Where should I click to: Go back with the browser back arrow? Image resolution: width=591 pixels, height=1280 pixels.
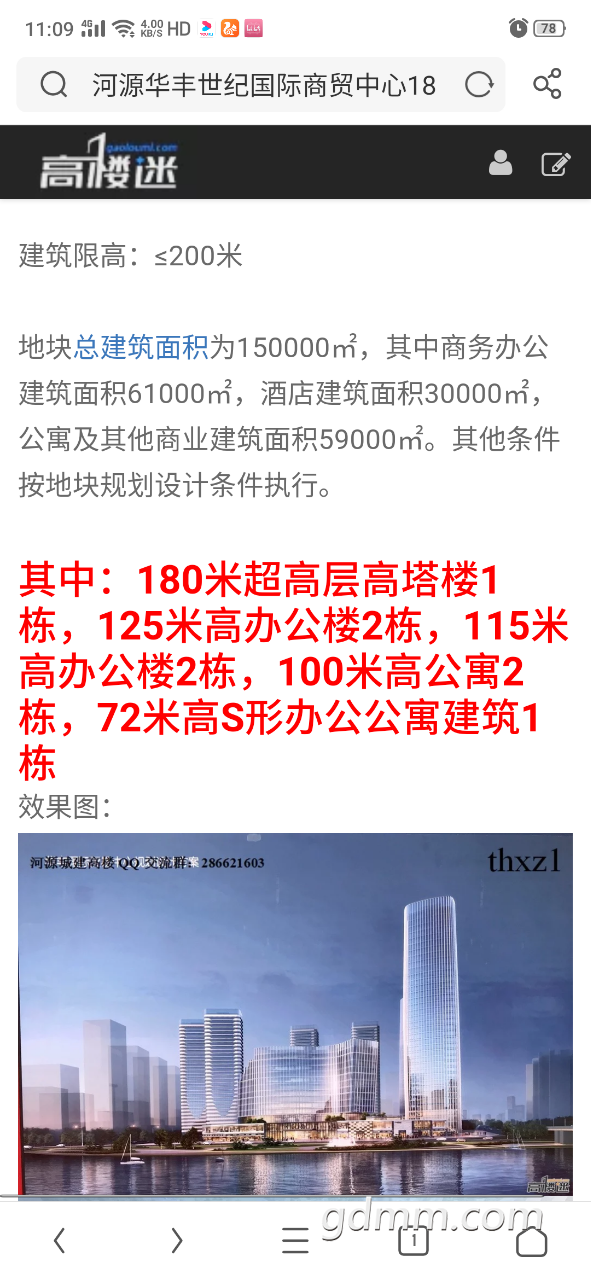[x=59, y=1241]
